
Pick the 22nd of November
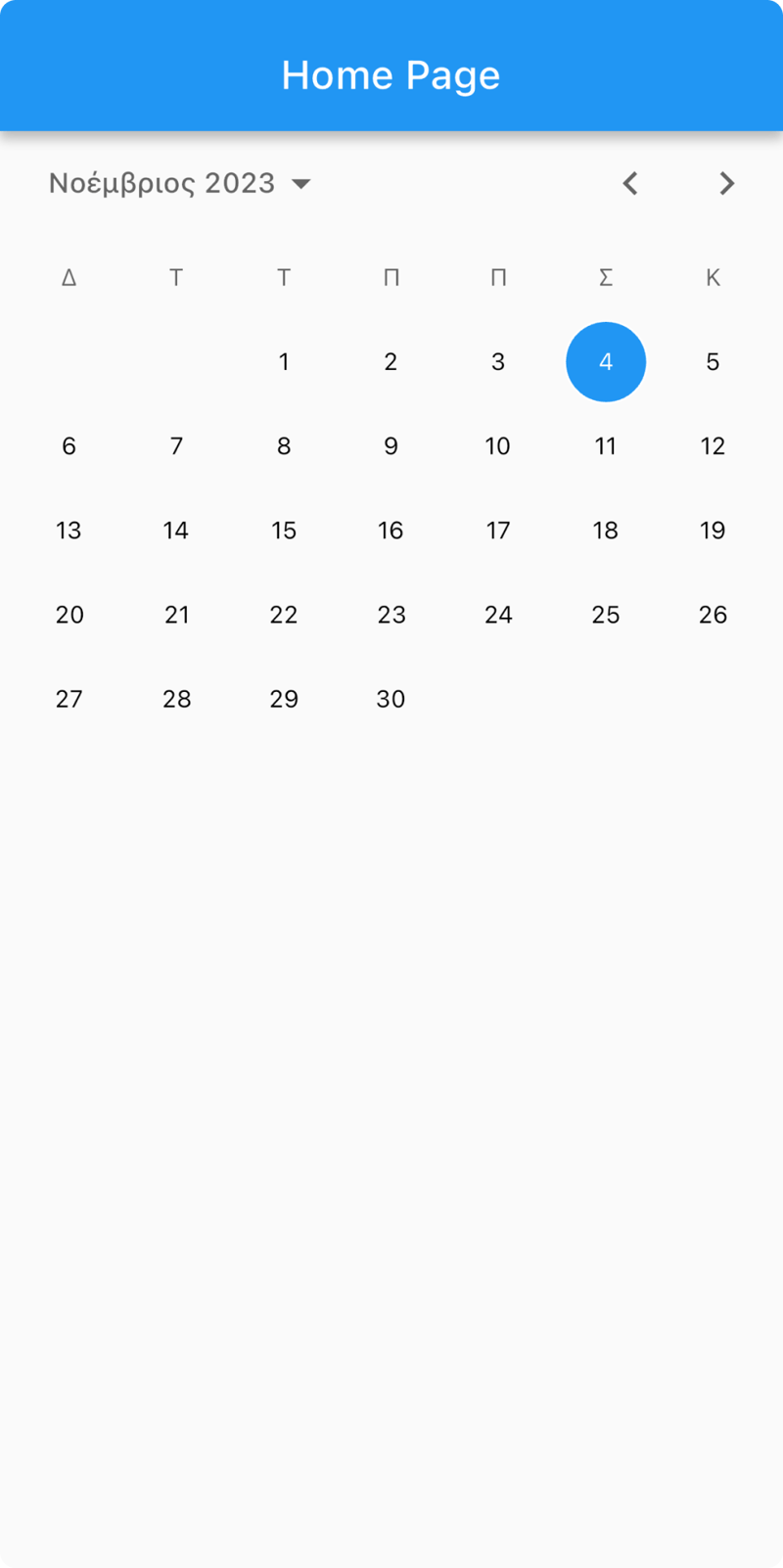[284, 615]
